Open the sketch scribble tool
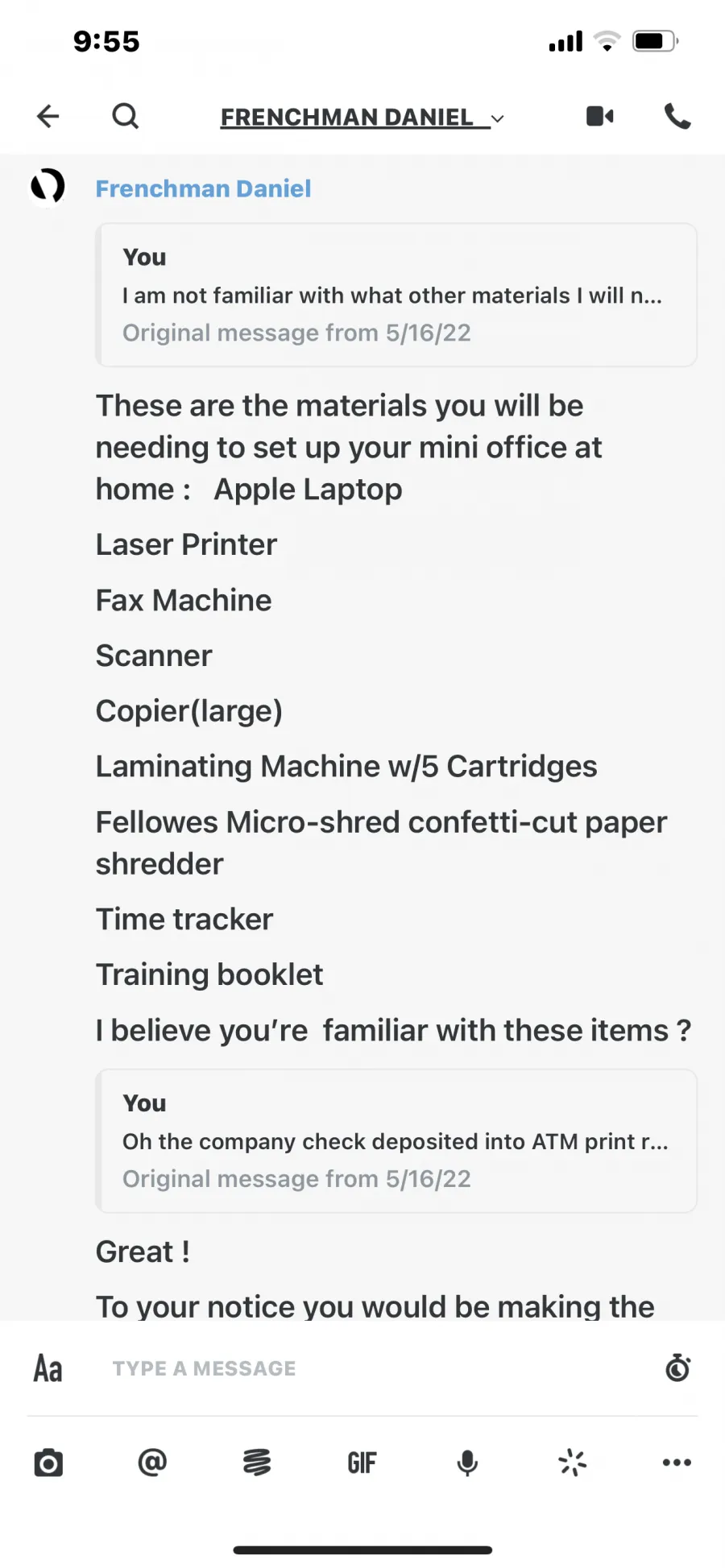The image size is (725, 1568). pos(257,1462)
